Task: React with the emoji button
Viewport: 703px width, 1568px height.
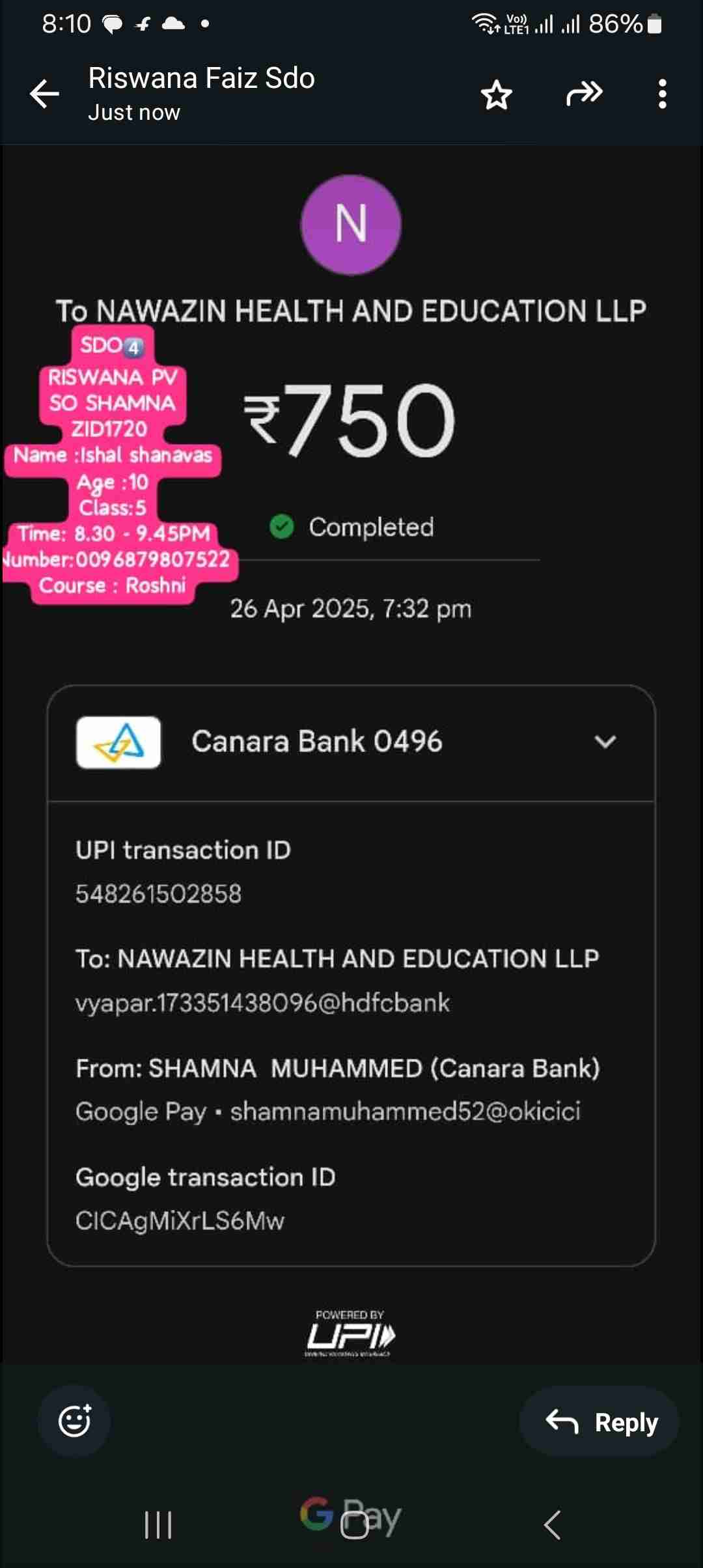Action: pos(74,1420)
